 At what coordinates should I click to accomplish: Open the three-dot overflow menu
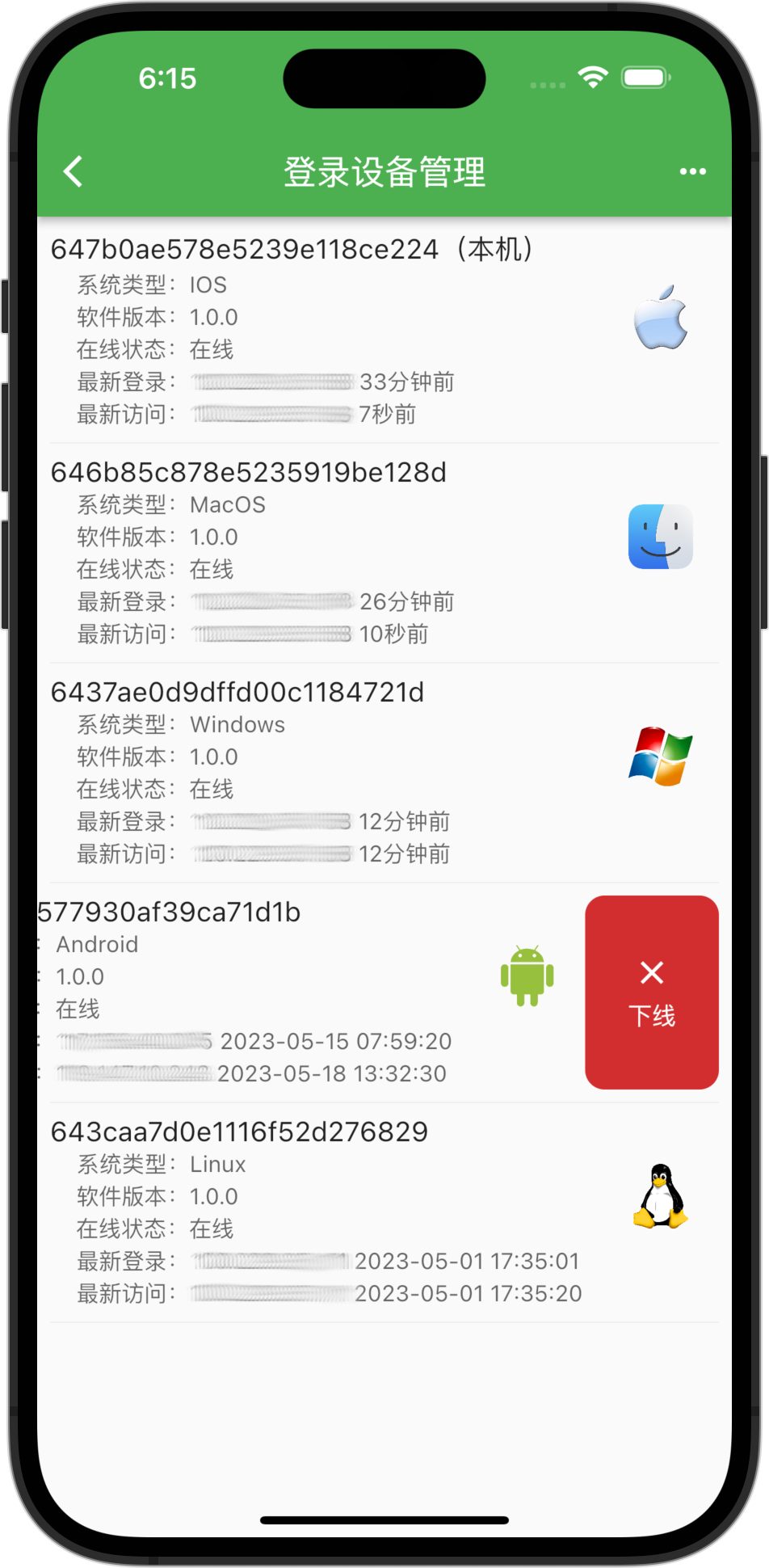[x=692, y=171]
